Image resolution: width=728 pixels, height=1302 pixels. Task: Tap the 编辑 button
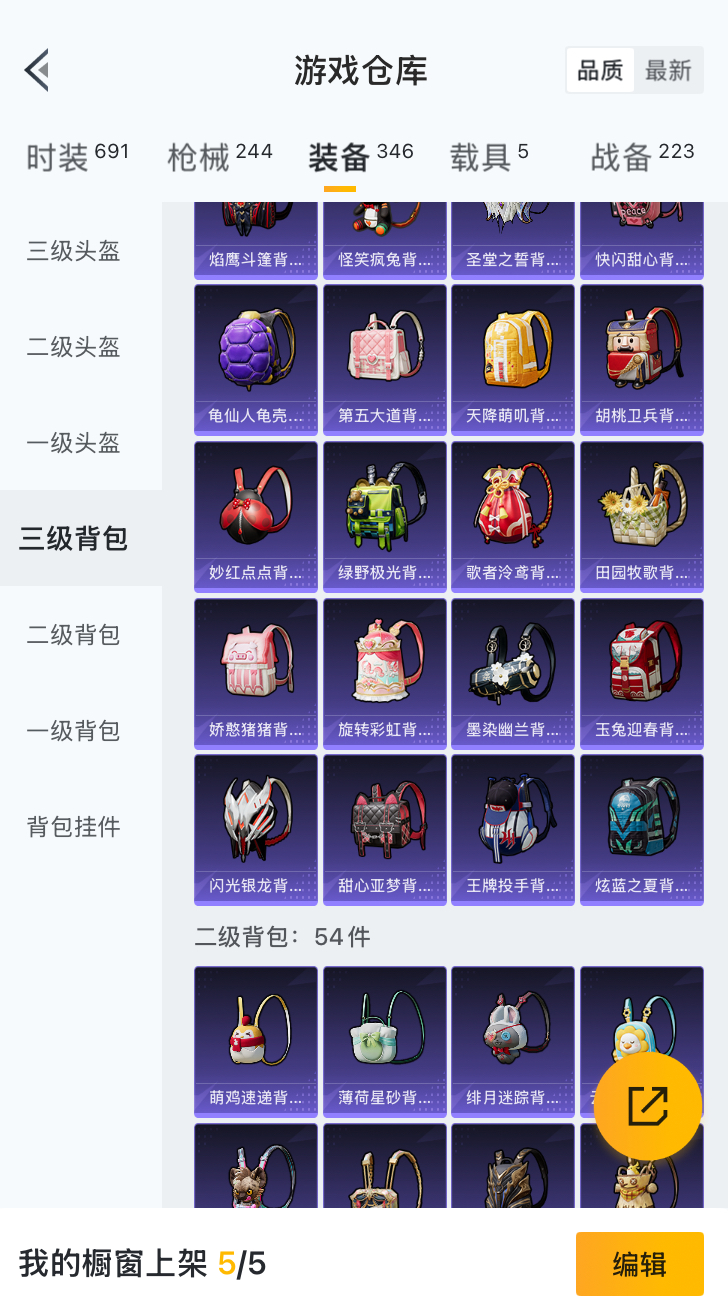click(x=639, y=1264)
